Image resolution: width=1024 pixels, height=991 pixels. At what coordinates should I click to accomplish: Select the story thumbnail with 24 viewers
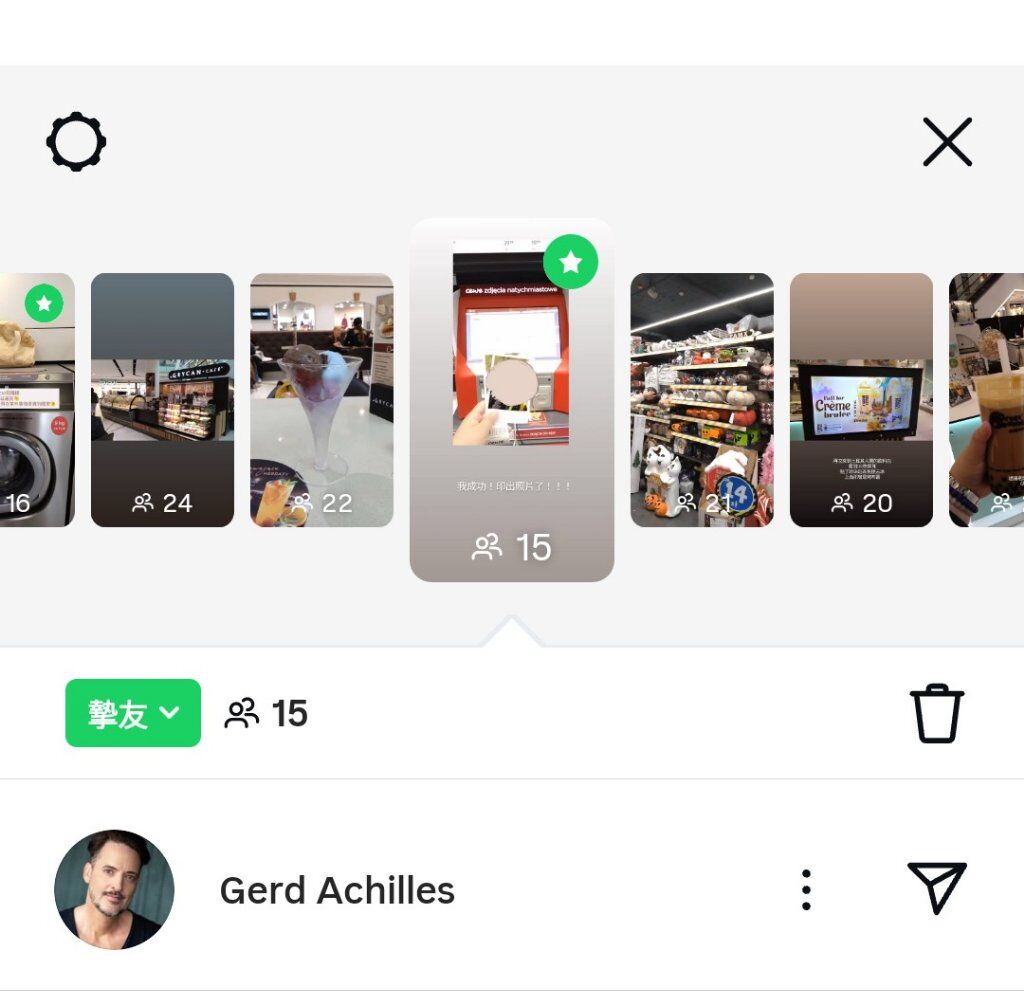tap(162, 400)
